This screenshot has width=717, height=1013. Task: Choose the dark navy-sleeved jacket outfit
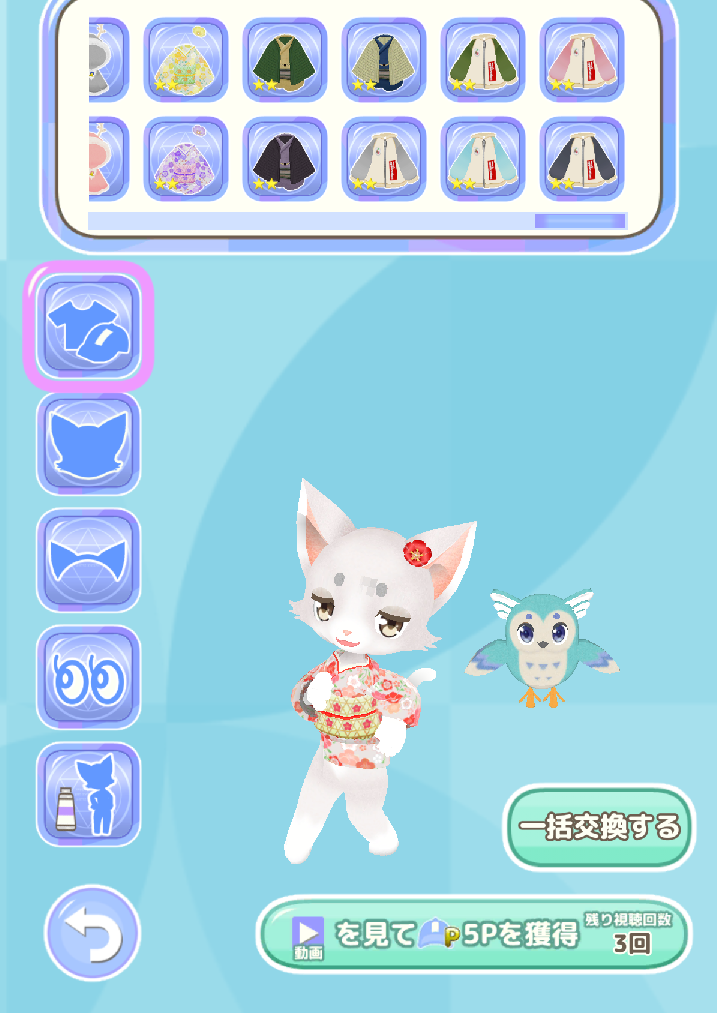[x=582, y=158]
